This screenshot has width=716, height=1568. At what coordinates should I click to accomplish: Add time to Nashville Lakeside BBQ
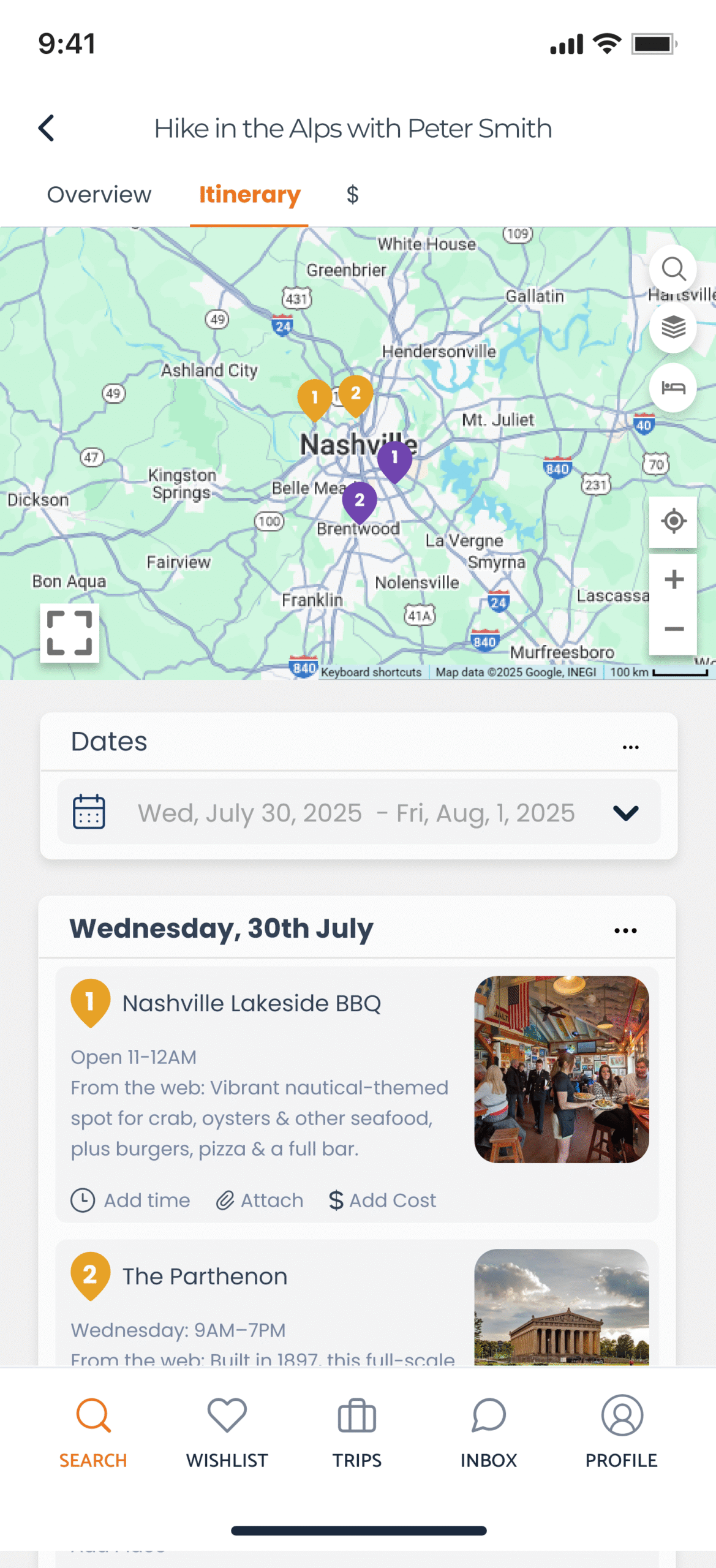tap(131, 1200)
